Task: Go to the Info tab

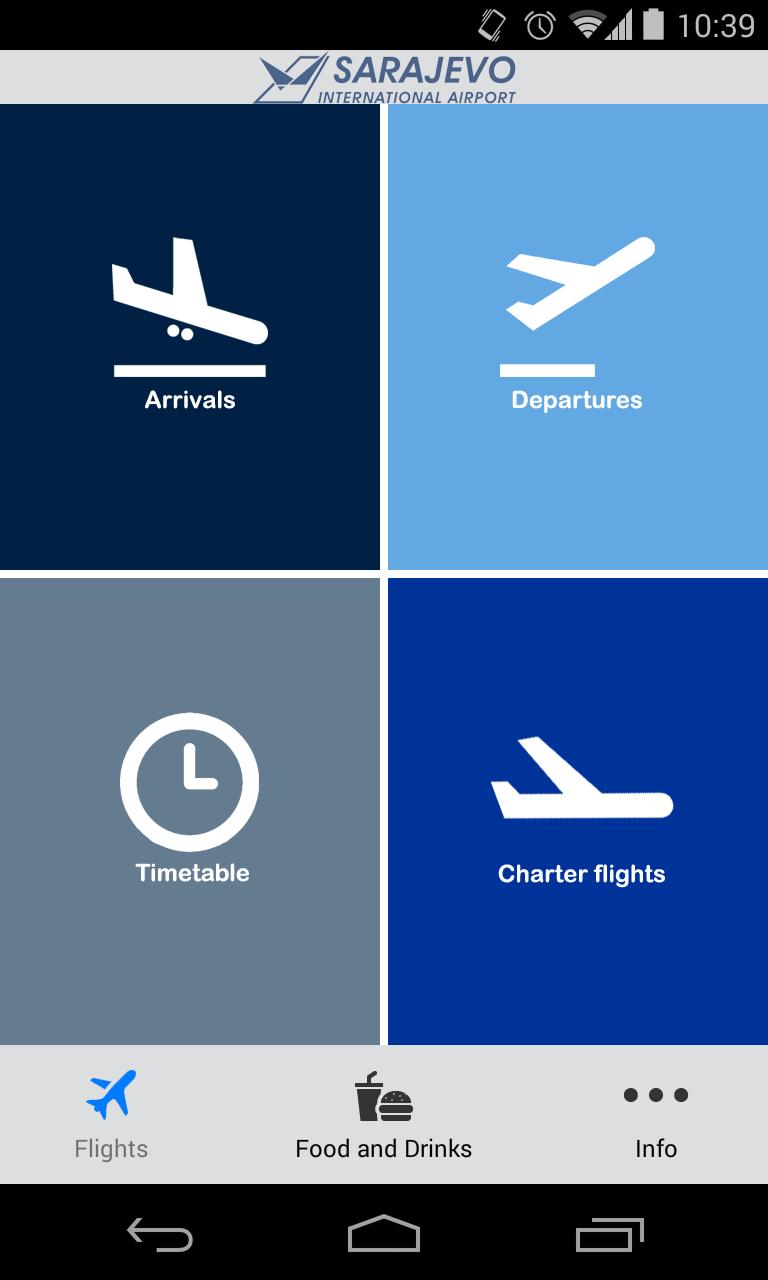Action: (x=656, y=1115)
